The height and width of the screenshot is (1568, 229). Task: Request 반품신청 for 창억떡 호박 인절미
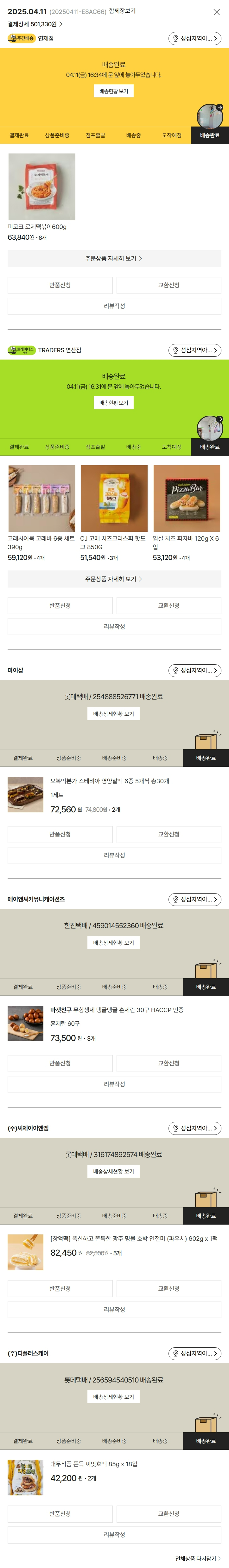(x=60, y=1288)
